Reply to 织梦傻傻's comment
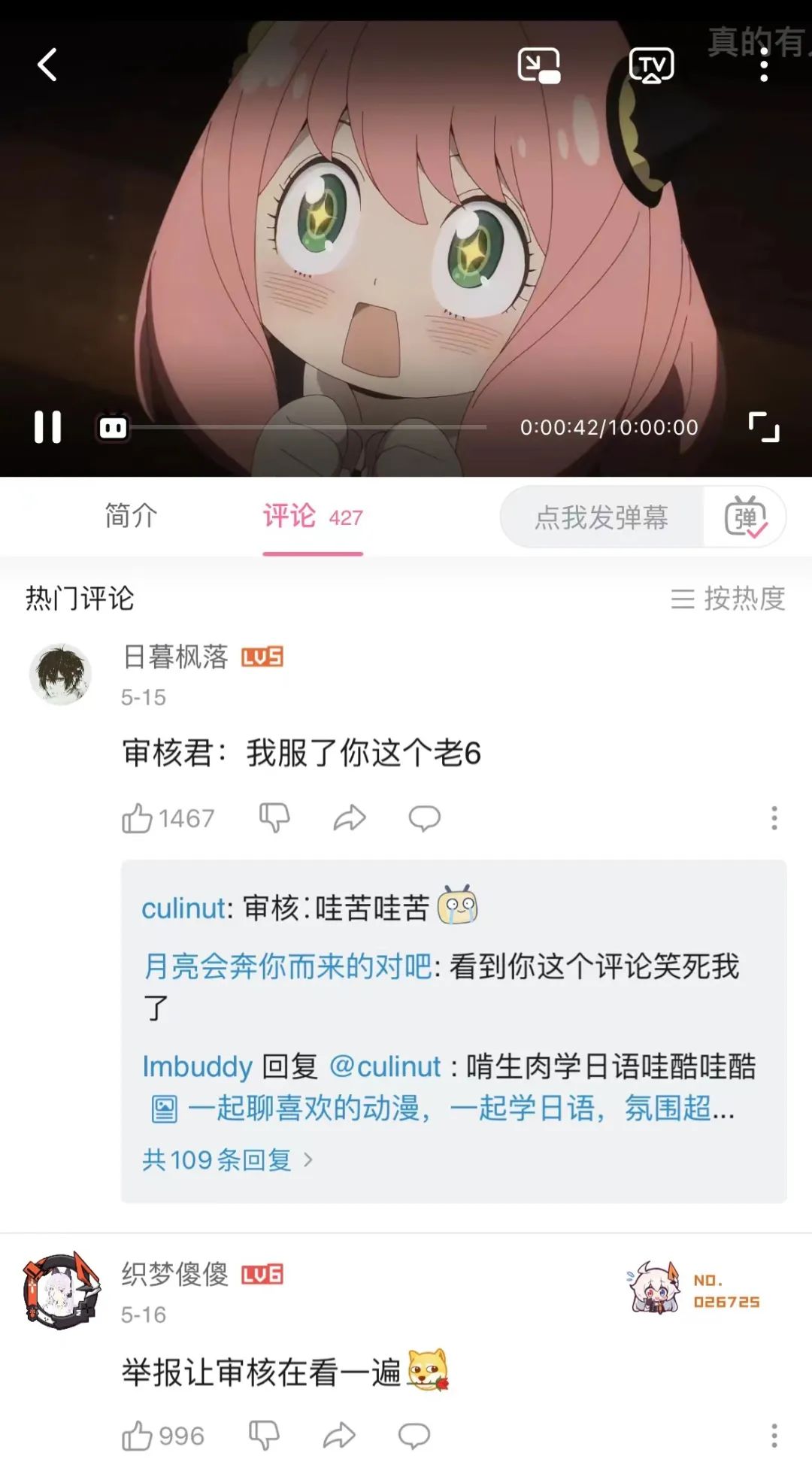This screenshot has width=812, height=1474. click(414, 1436)
